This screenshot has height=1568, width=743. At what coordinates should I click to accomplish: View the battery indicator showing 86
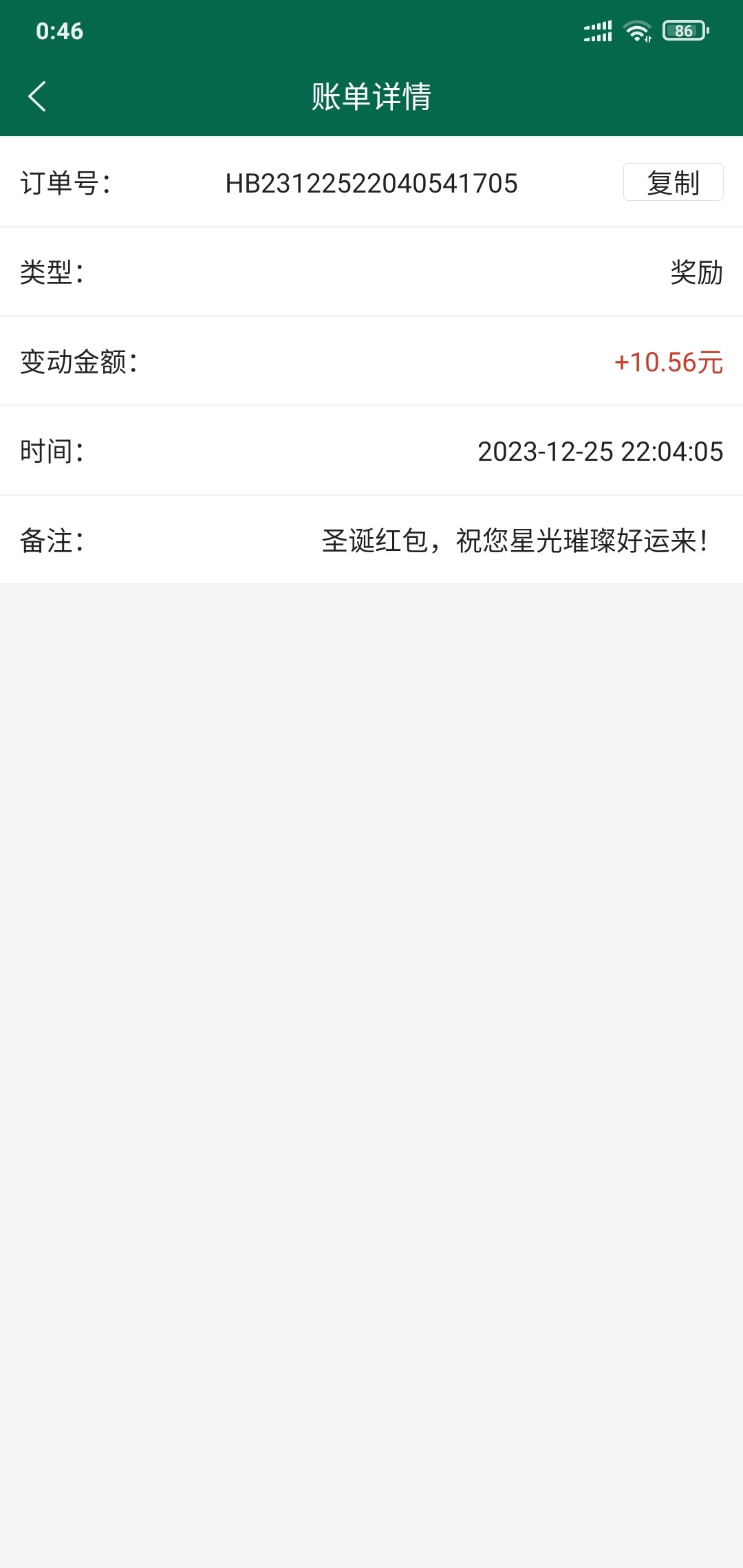click(x=685, y=29)
